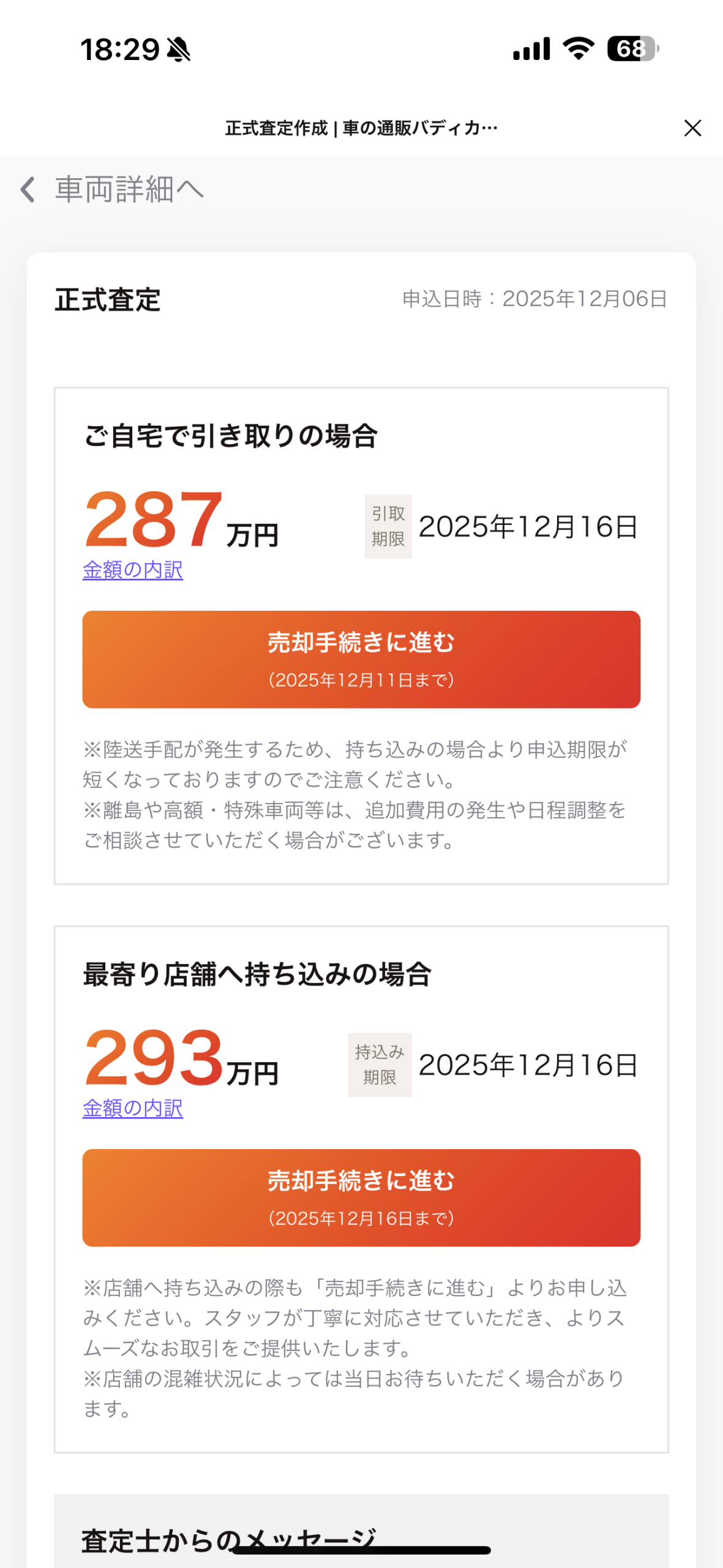Go back to 車両詳細へ

[112, 189]
